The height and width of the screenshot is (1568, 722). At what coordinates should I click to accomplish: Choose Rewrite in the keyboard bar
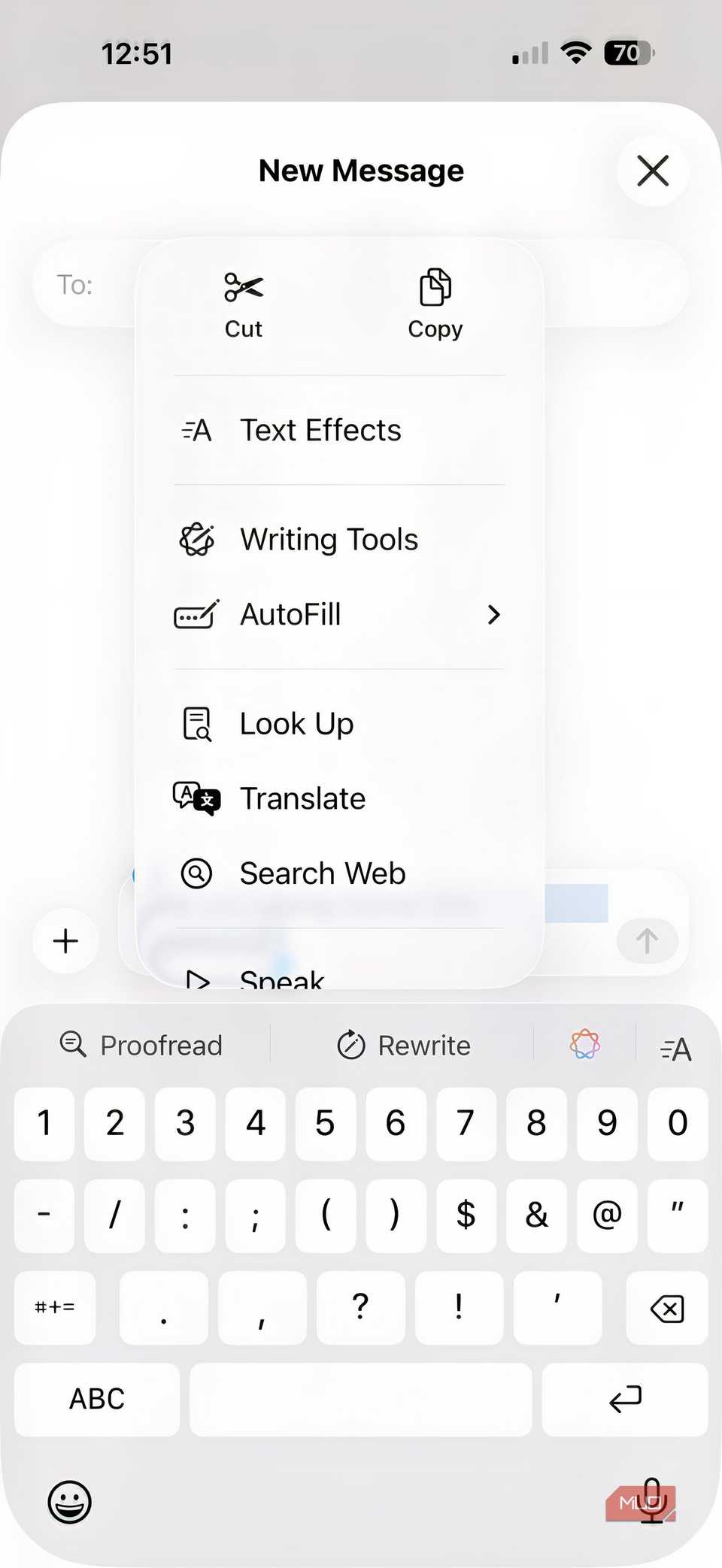click(x=404, y=1046)
